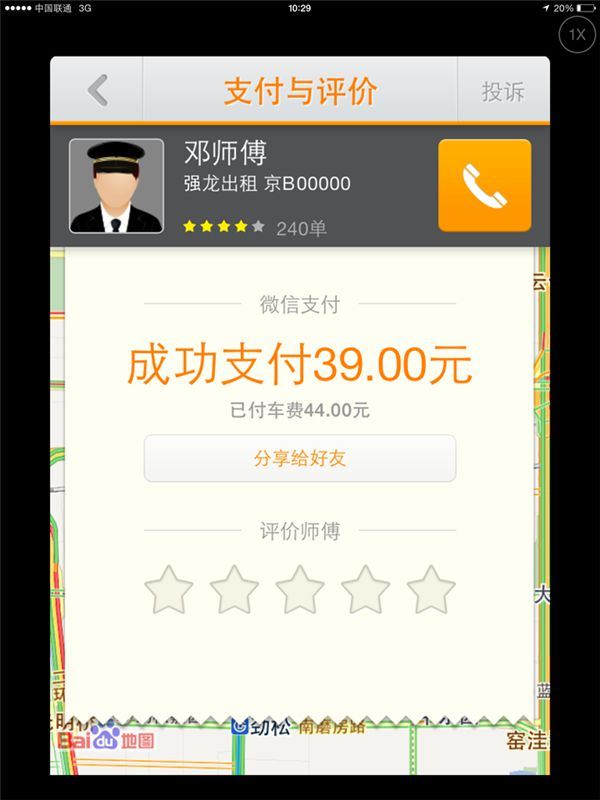Tap the 分享给好友 share button
Image resolution: width=600 pixels, height=800 pixels.
[x=300, y=459]
